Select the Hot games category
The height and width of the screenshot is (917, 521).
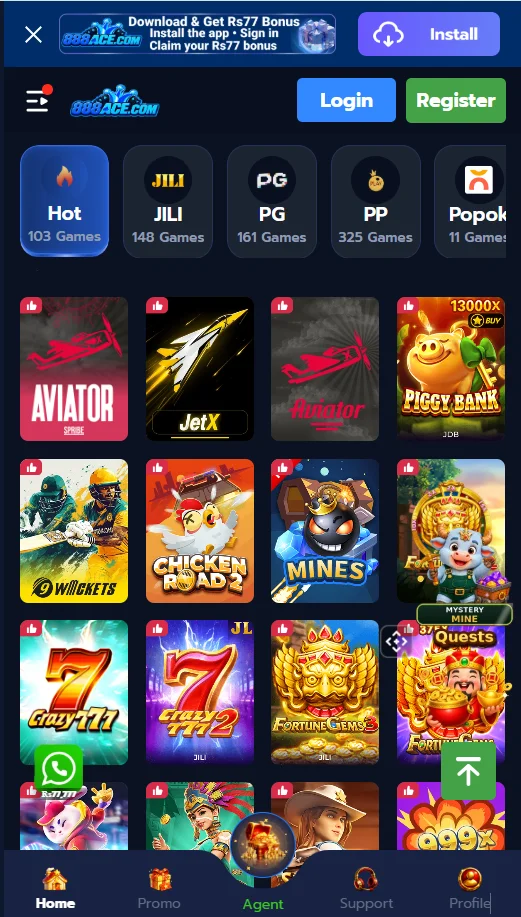coord(64,201)
